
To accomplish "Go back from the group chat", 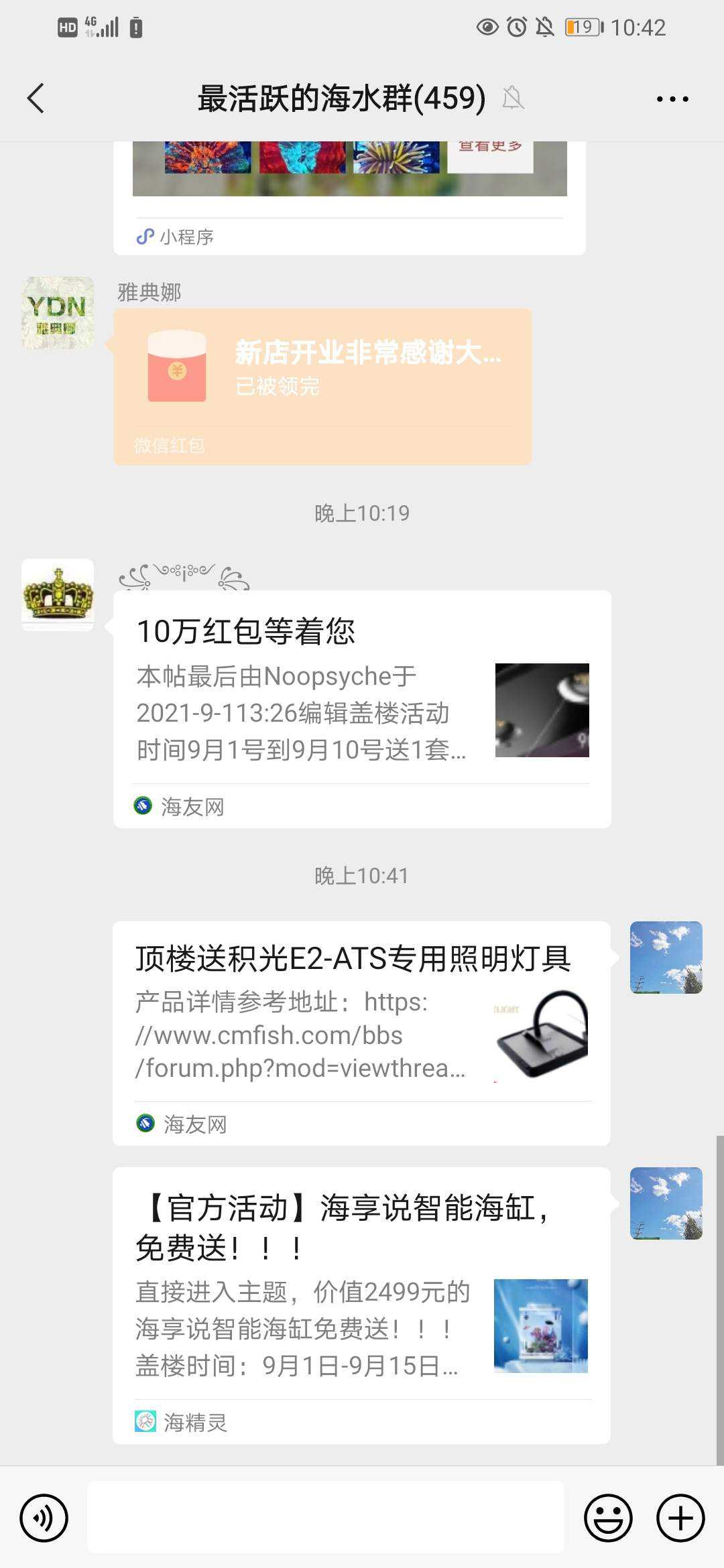I will (36, 99).
